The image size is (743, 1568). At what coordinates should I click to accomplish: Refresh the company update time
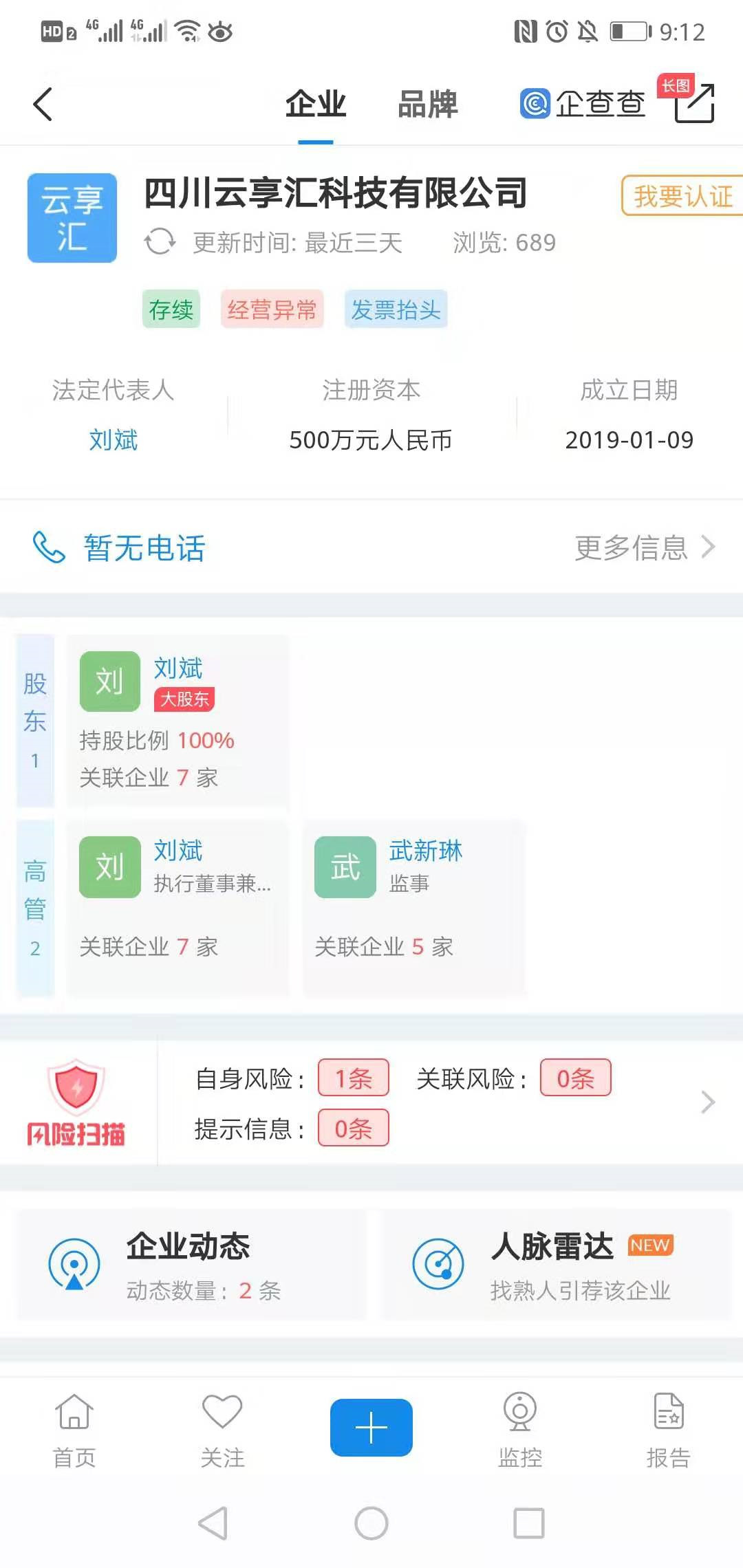(x=160, y=242)
